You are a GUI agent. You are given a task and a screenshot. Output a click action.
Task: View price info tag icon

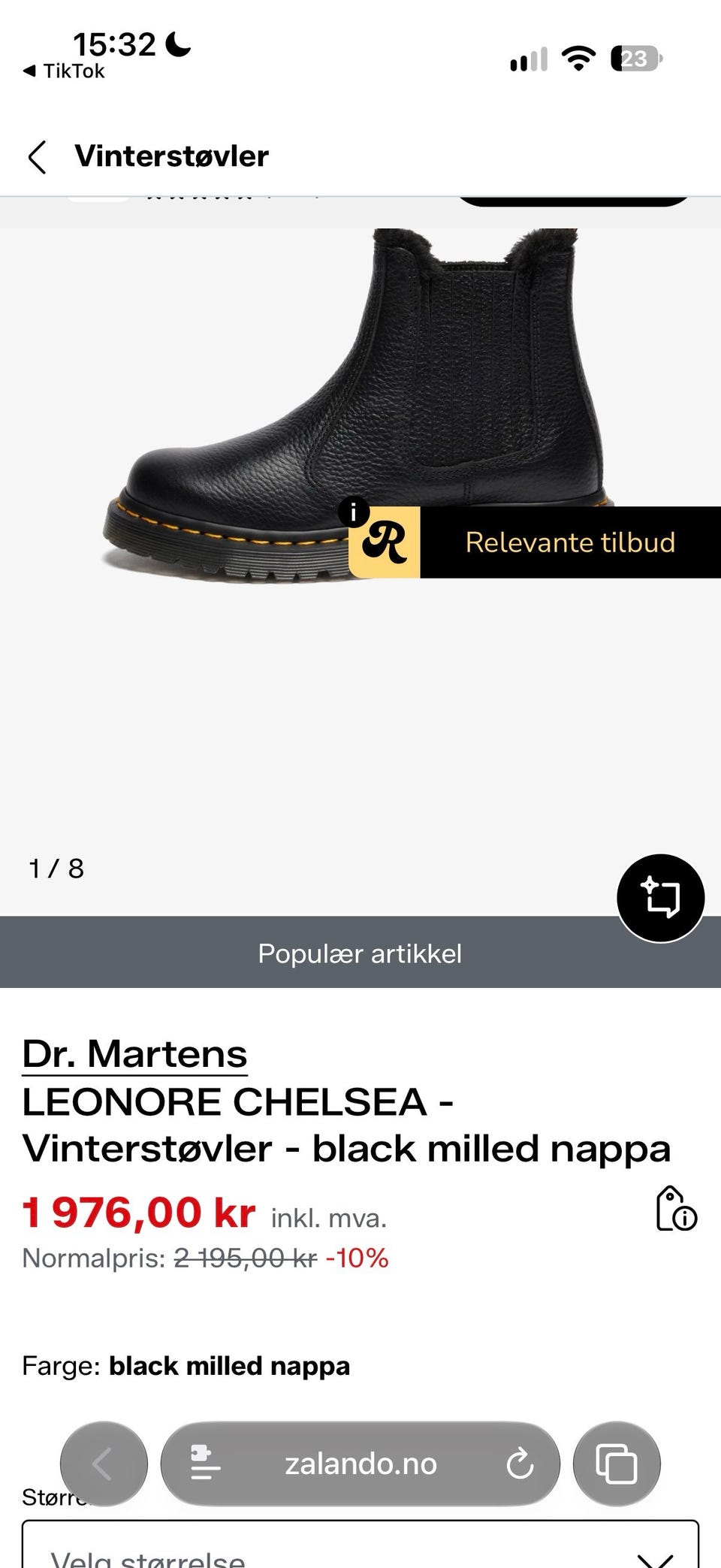click(676, 1209)
